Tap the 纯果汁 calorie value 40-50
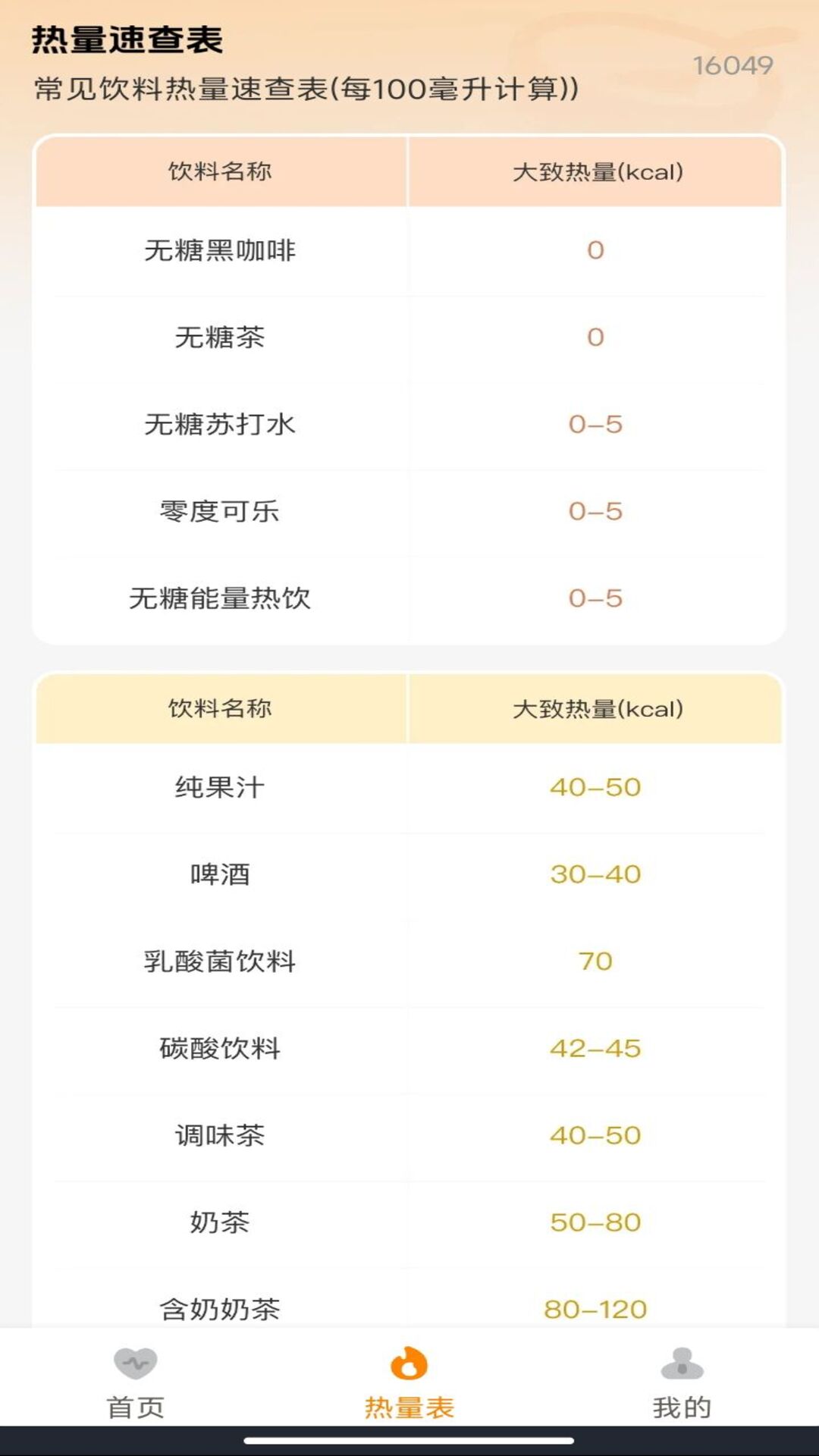The height and width of the screenshot is (1456, 819). (594, 787)
